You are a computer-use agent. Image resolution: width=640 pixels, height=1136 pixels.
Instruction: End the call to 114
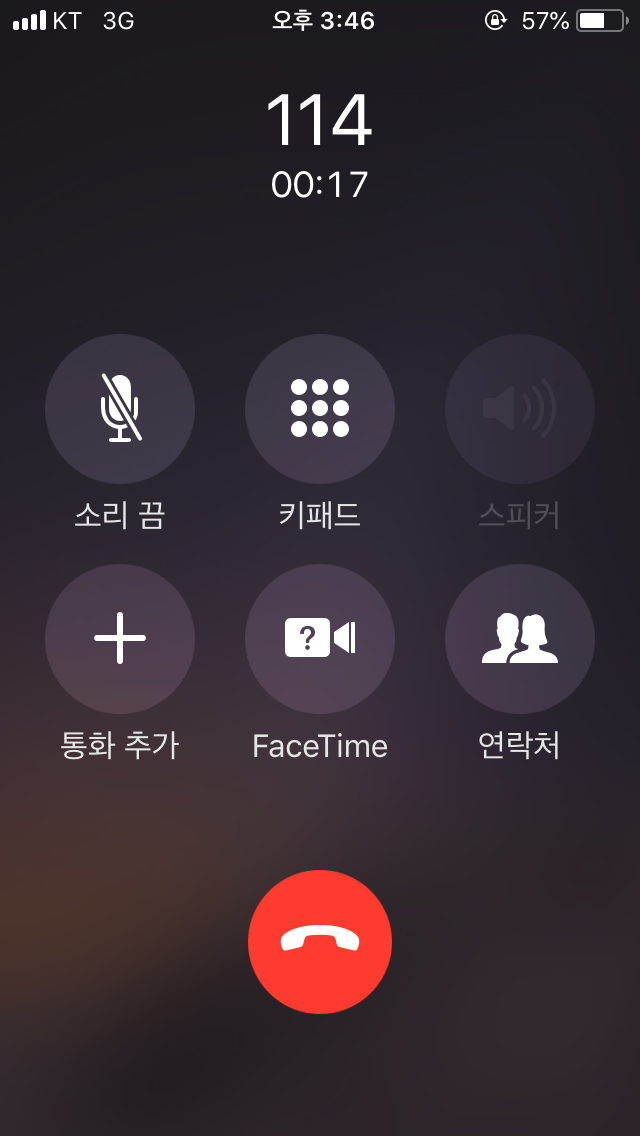click(x=320, y=942)
